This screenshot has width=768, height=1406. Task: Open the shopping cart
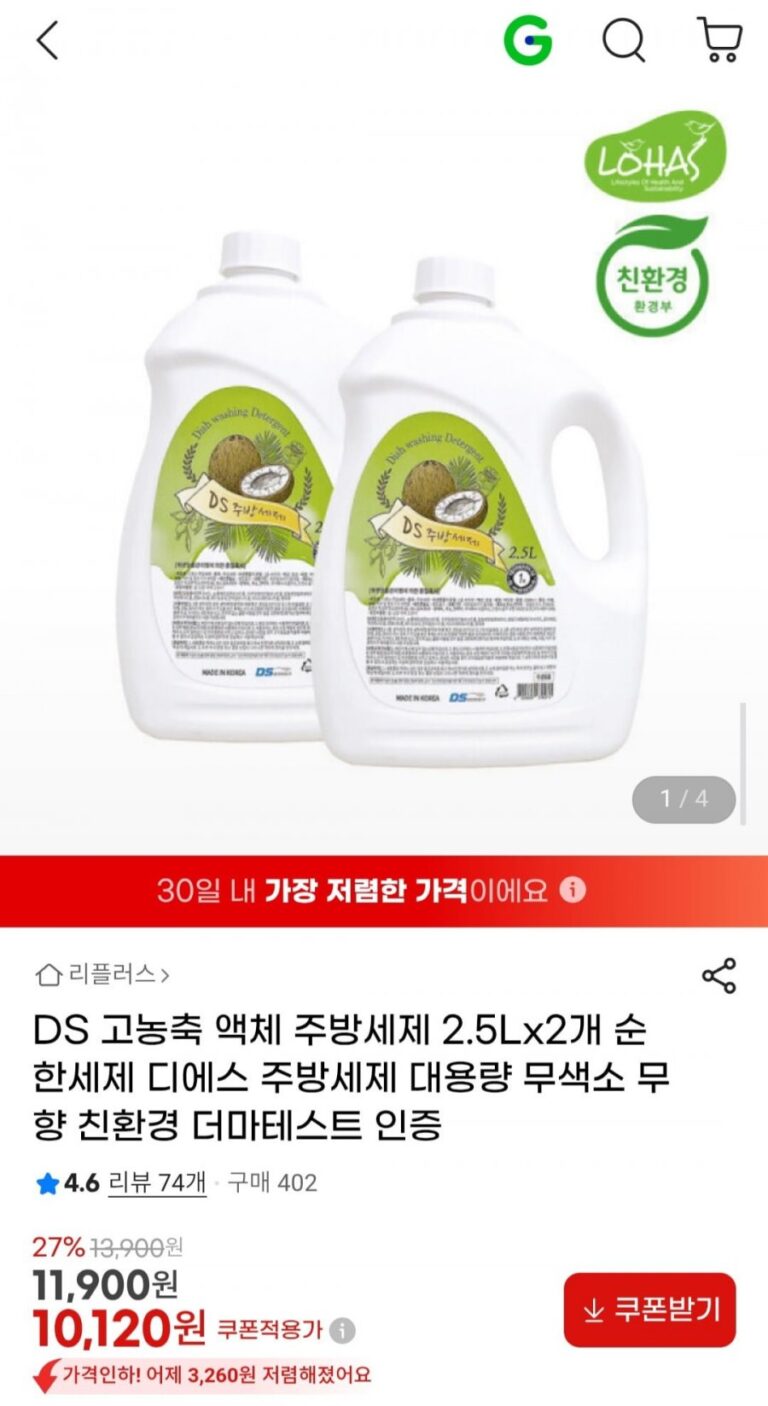click(x=719, y=41)
